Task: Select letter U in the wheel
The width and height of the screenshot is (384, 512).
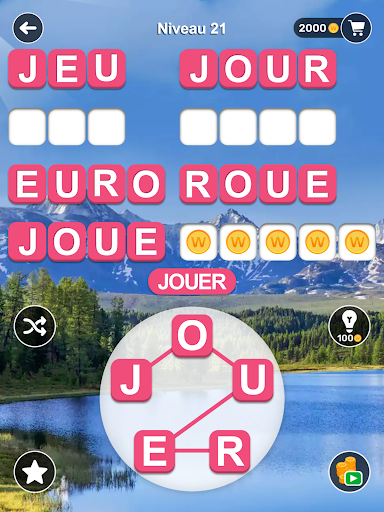Action: click(253, 380)
